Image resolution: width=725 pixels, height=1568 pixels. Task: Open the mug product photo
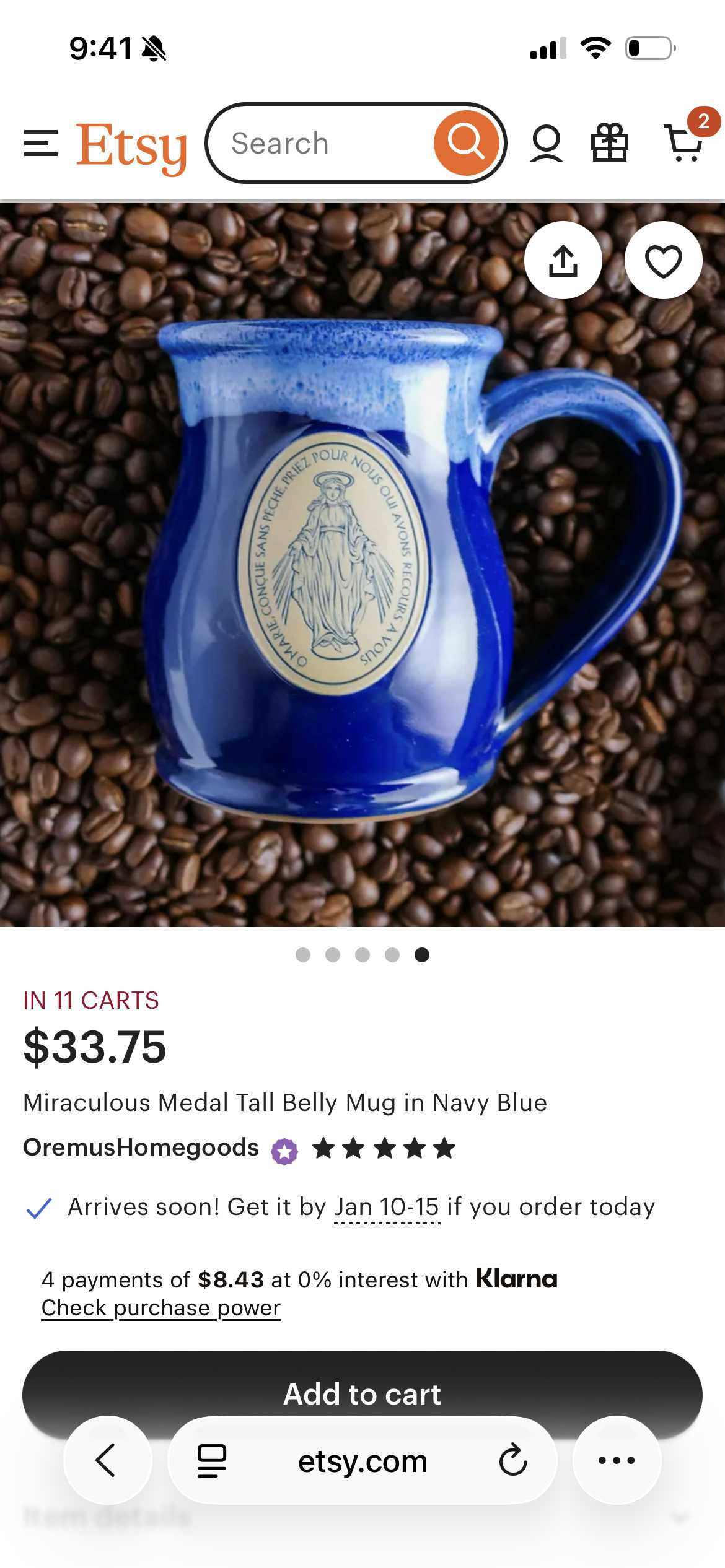coord(362,564)
